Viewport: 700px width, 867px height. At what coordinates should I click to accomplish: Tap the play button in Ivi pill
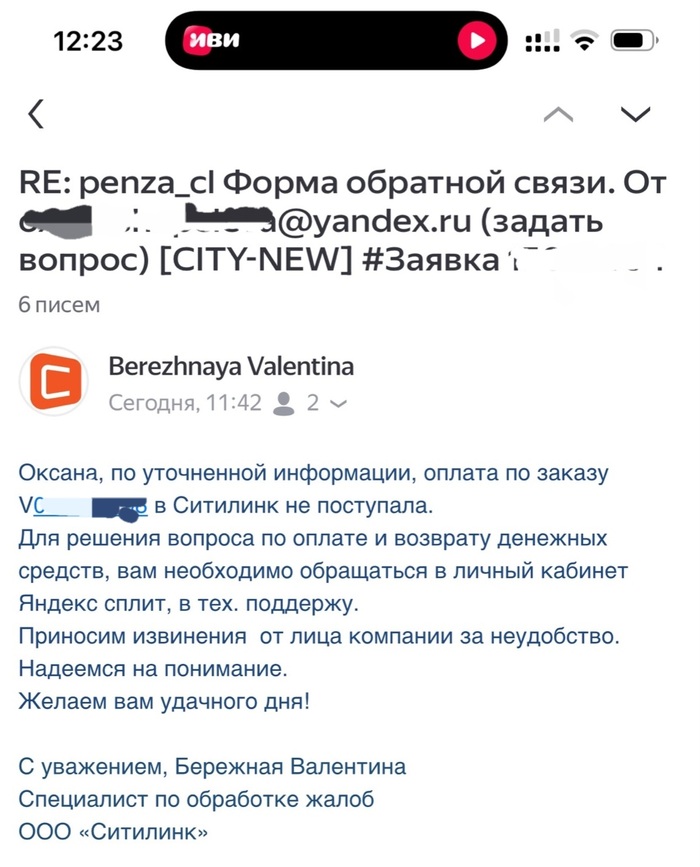point(476,40)
